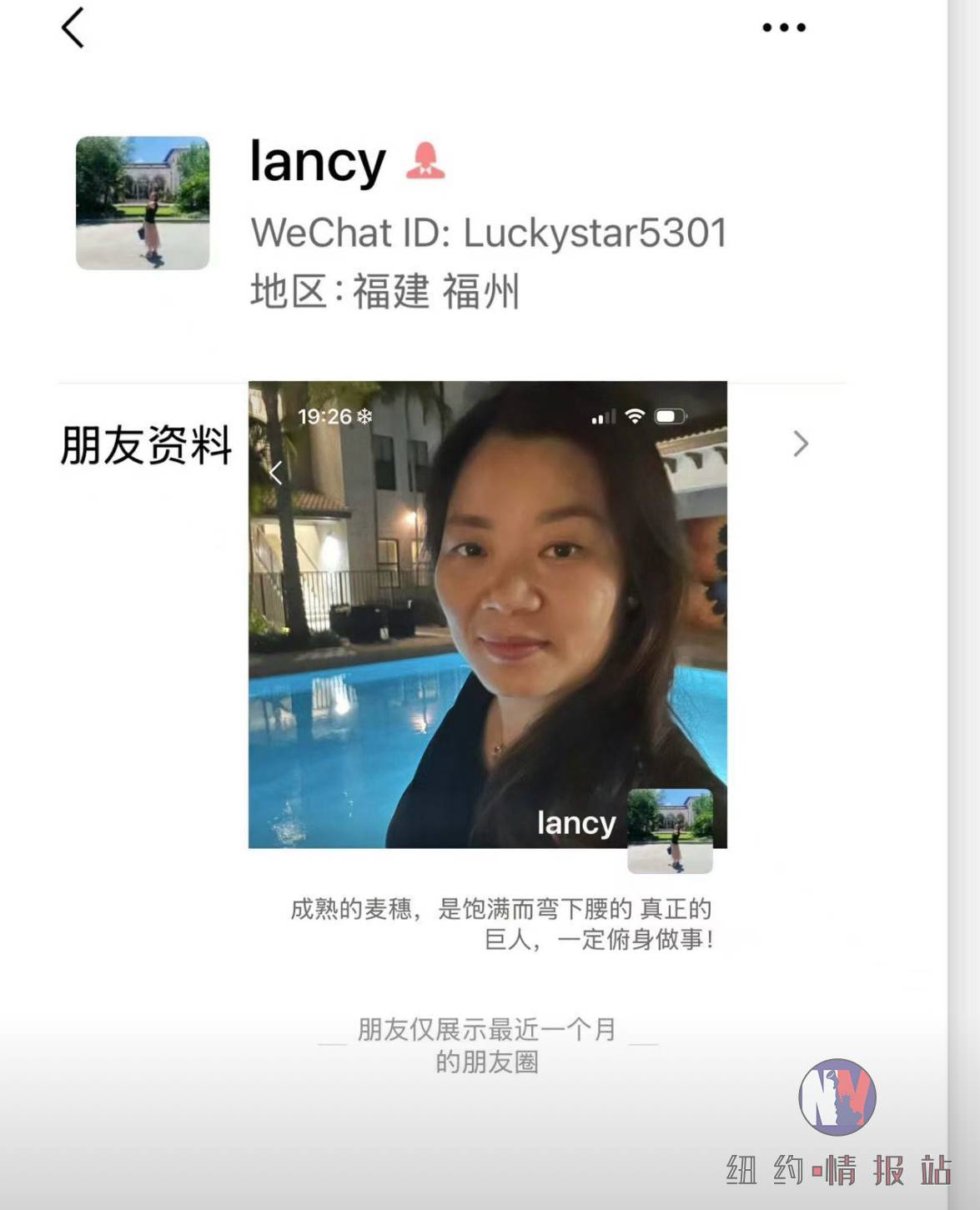The image size is (980, 1210).
Task: Go back from lancy's profile
Action: tap(73, 28)
